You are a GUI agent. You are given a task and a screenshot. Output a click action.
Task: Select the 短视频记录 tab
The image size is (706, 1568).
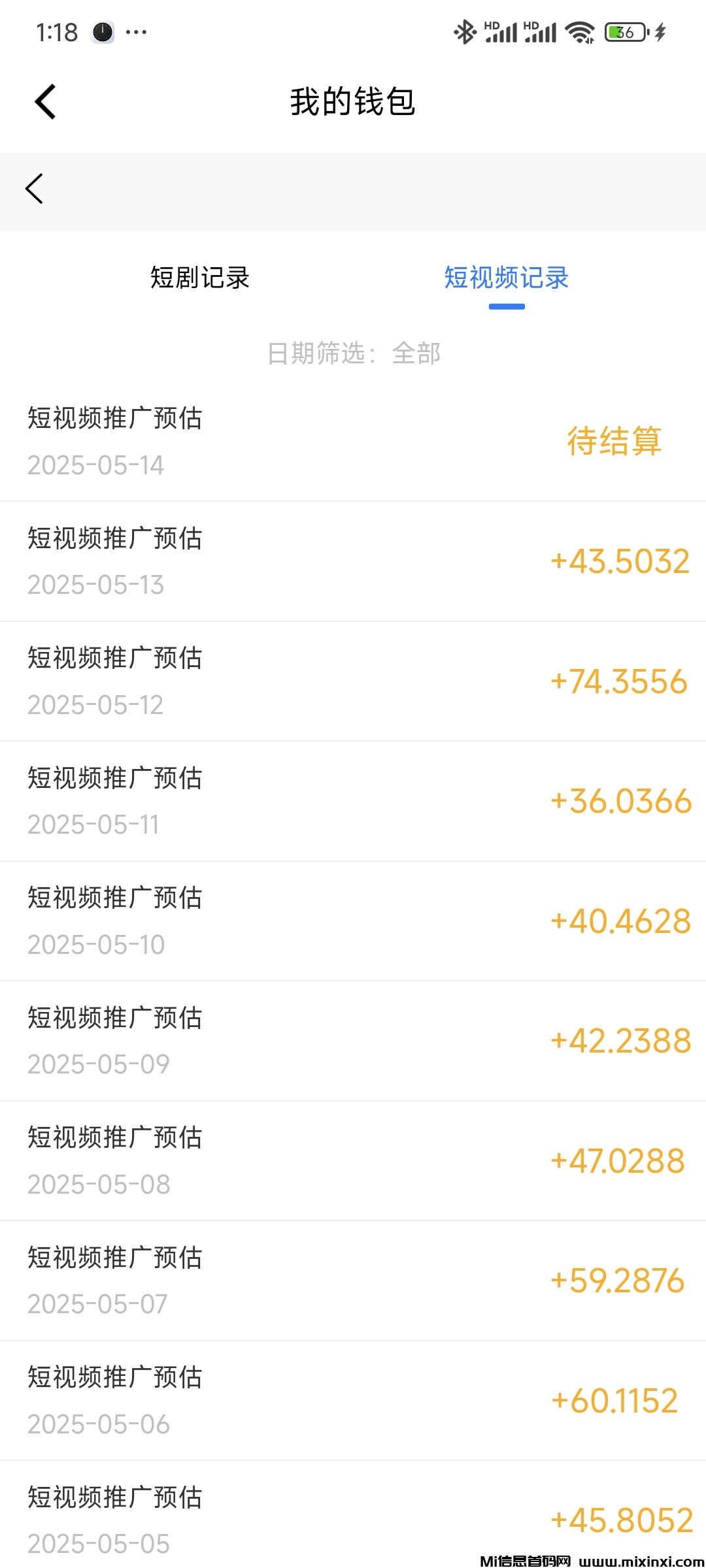(506, 278)
